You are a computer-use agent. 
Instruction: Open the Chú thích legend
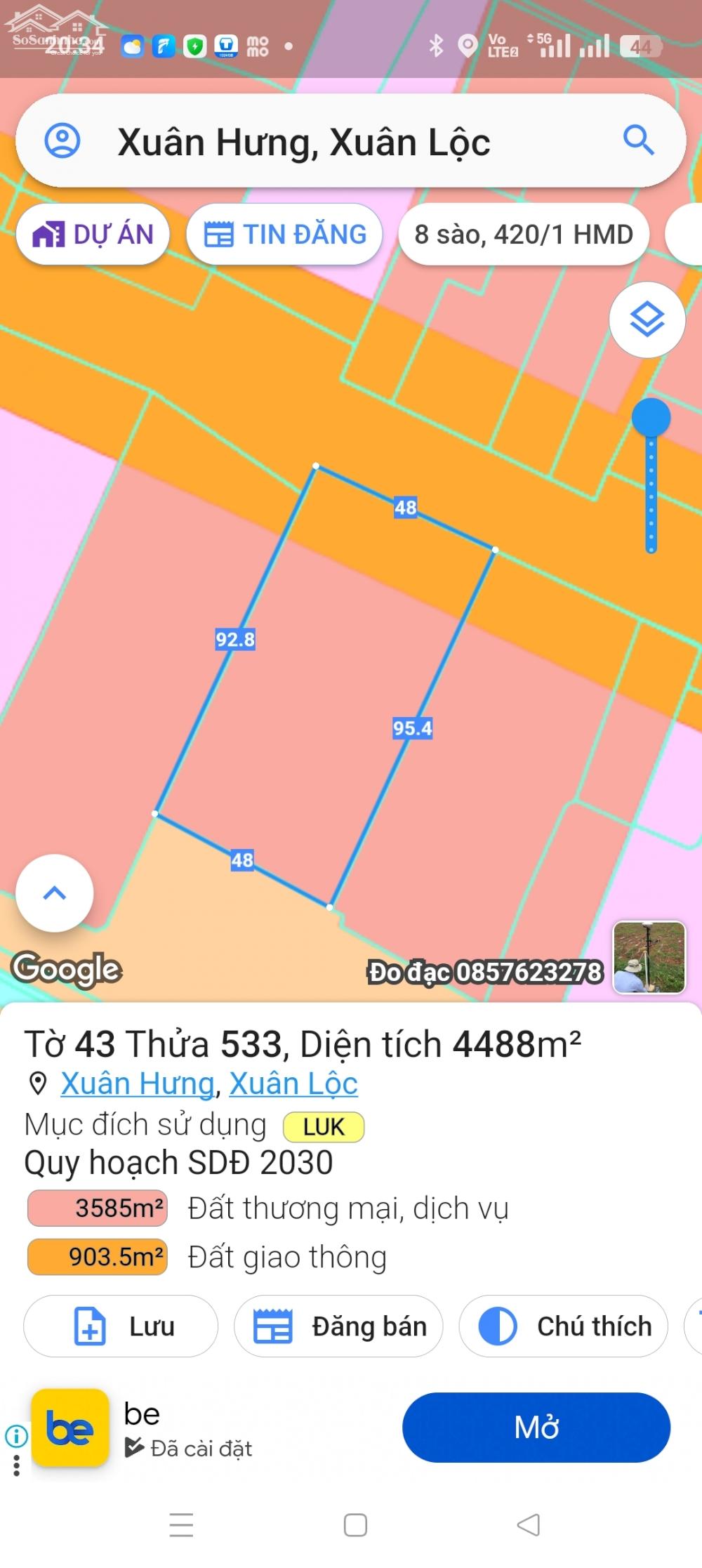pos(563,1326)
